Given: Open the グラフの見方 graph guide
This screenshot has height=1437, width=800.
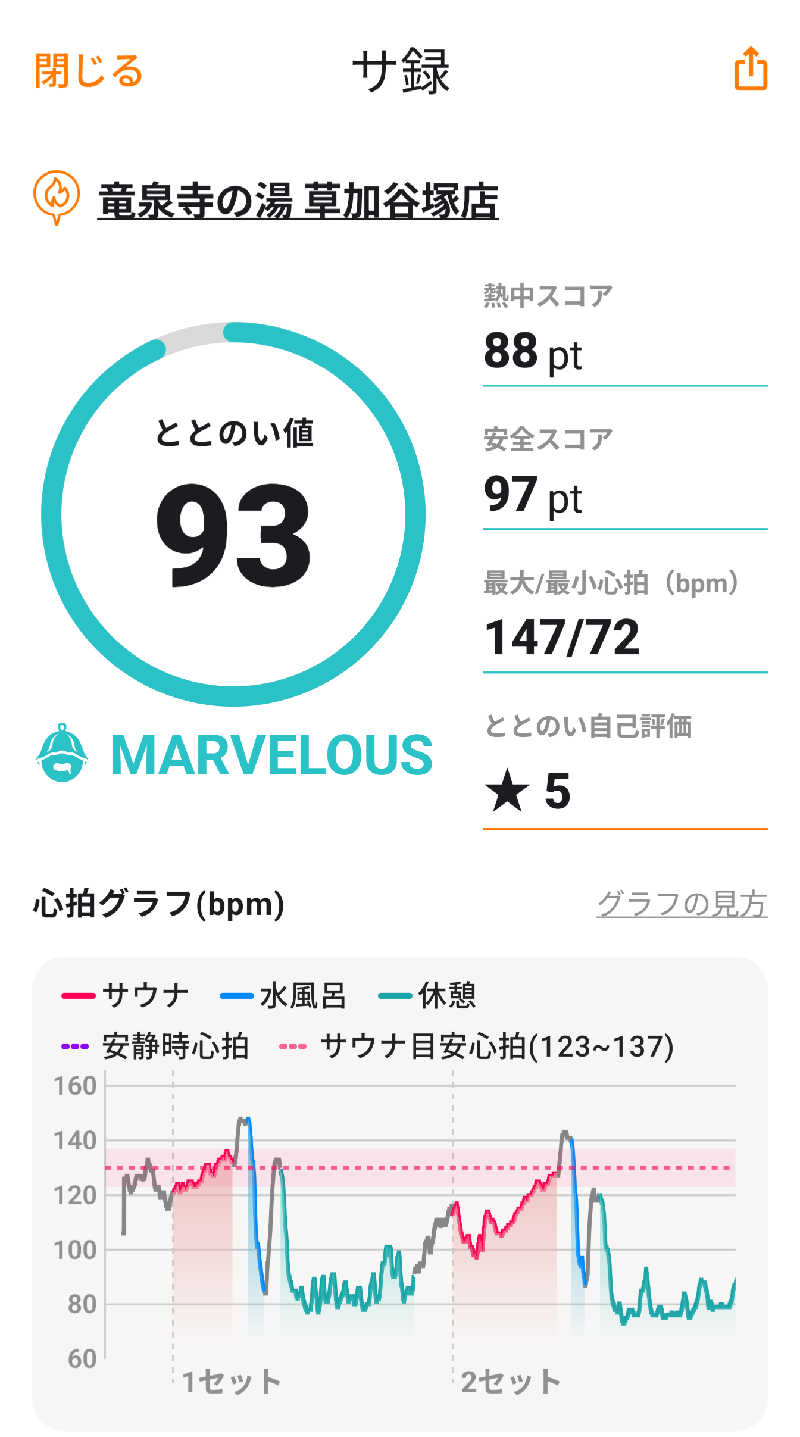Looking at the screenshot, I should [x=682, y=904].
